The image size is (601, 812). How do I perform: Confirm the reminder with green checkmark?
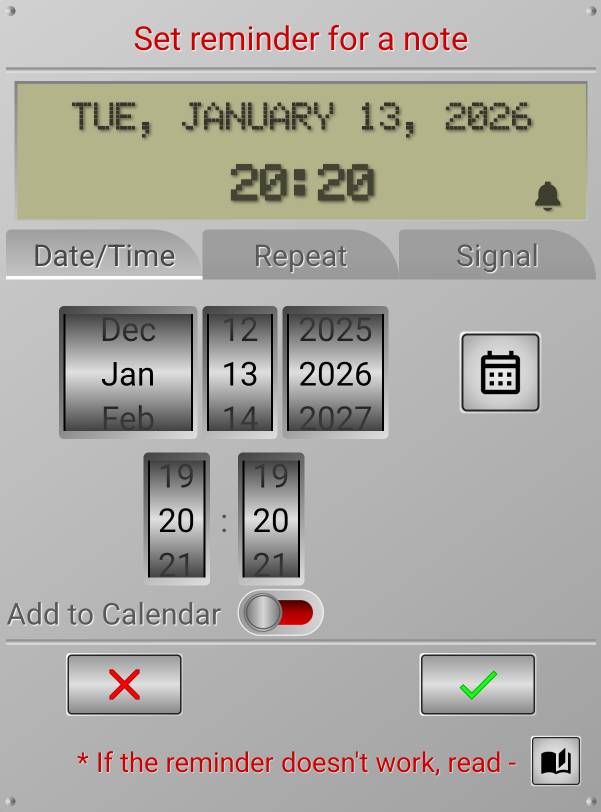tap(478, 685)
